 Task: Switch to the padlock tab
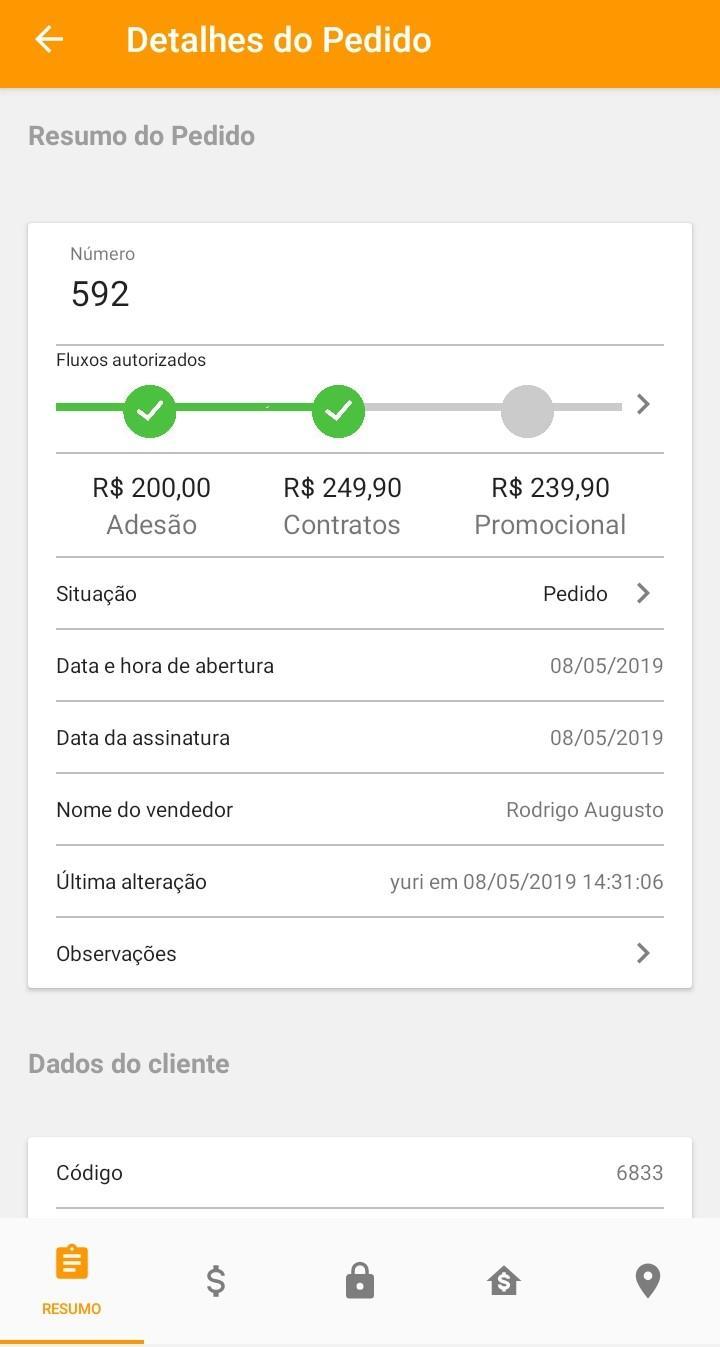(360, 1281)
